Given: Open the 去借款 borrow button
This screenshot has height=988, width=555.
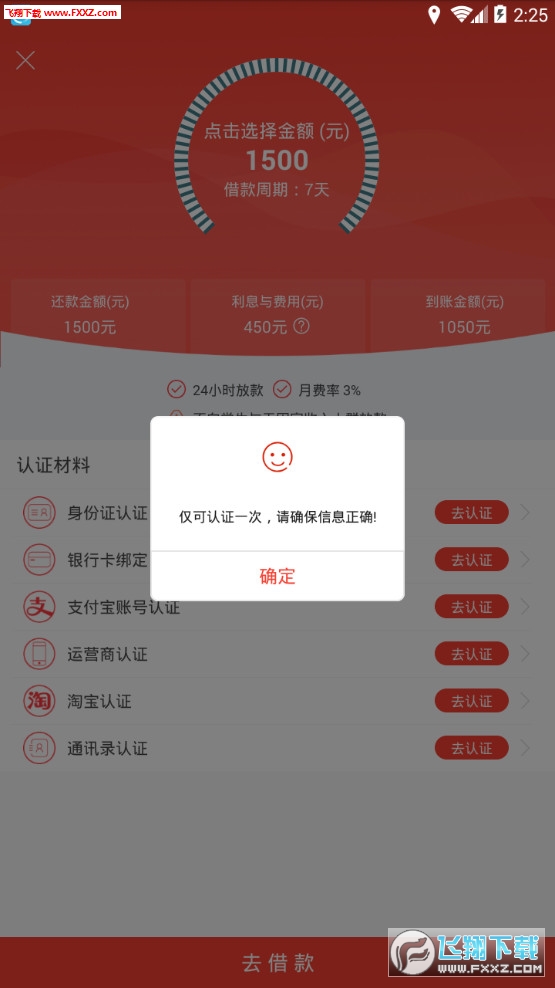Looking at the screenshot, I should pyautogui.click(x=277, y=962).
